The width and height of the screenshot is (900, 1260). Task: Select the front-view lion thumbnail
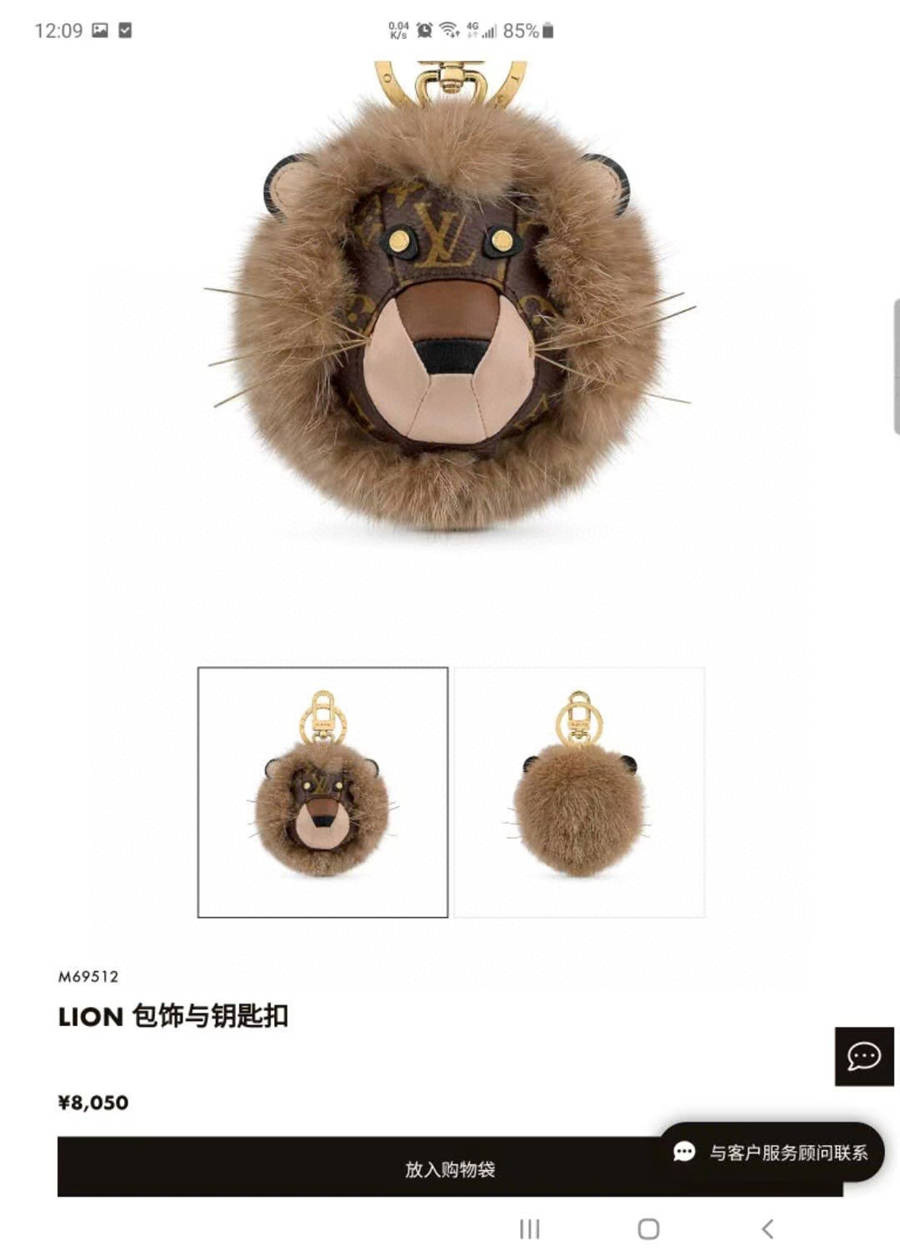point(322,792)
